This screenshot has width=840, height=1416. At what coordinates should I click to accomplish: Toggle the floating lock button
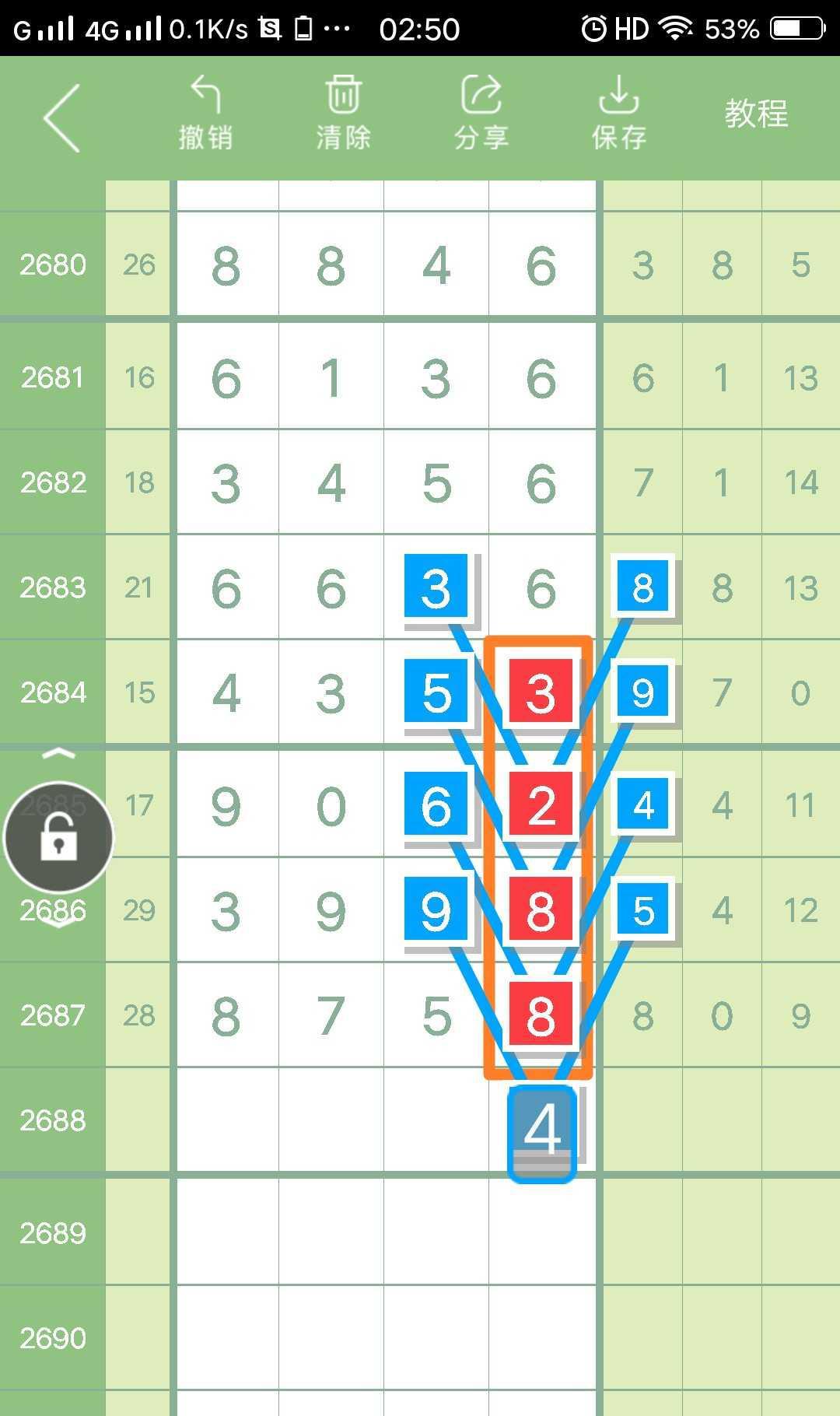(x=58, y=838)
